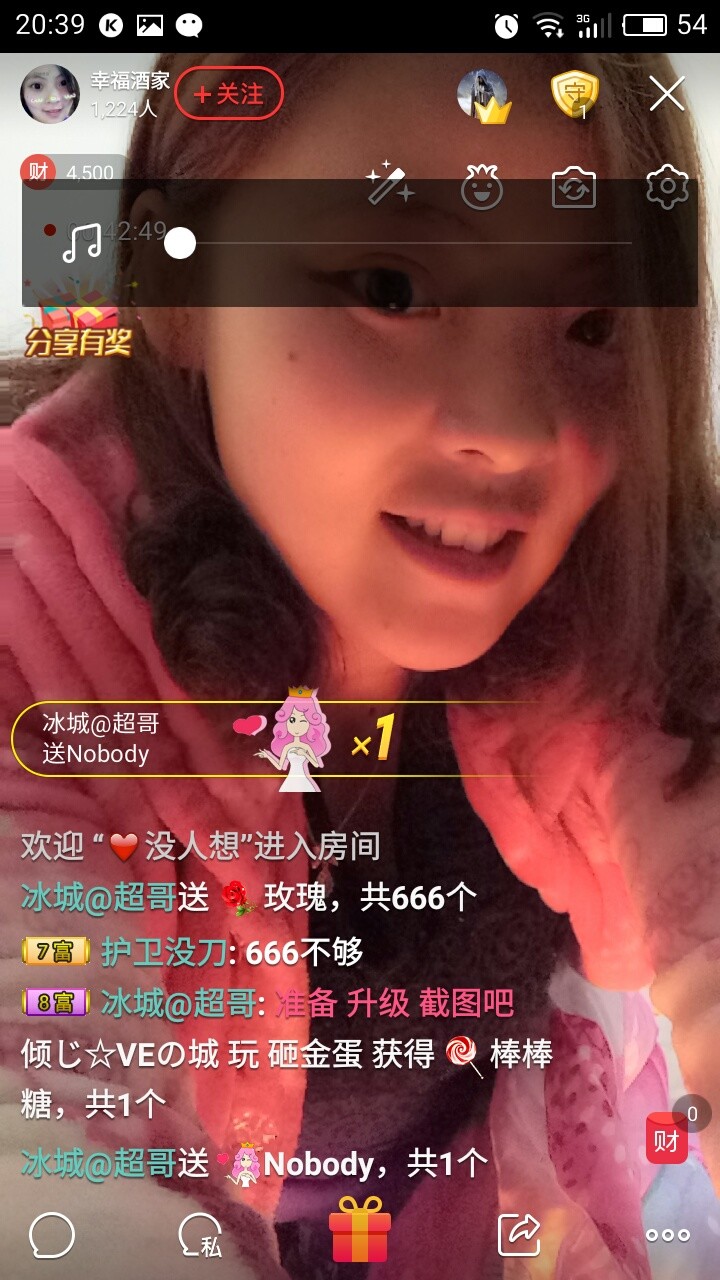
Task: Share this live stream
Action: (520, 1235)
